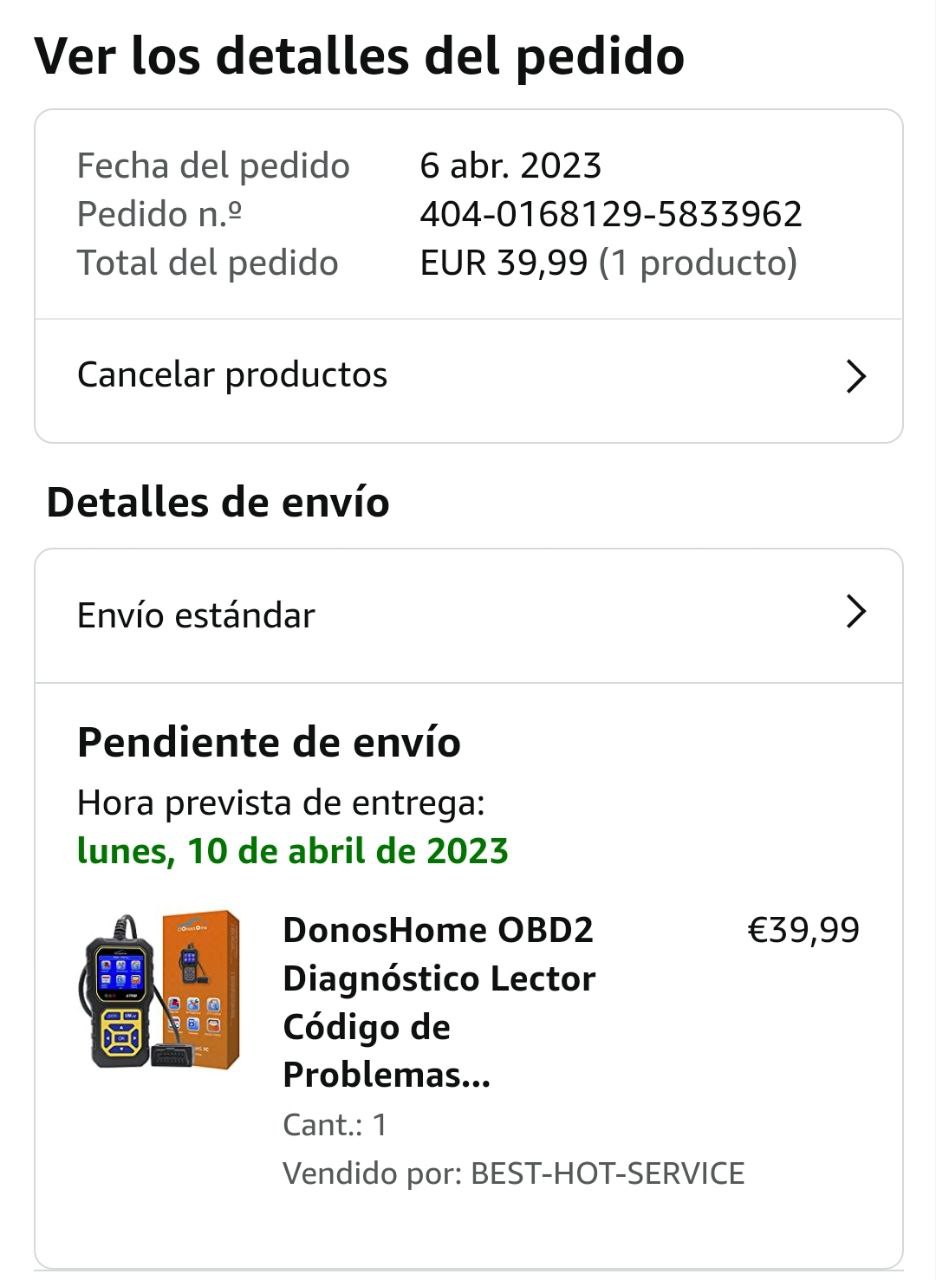Open DonosHome OBD2 Diagnóstico Lector product title

[x=440, y=1002]
